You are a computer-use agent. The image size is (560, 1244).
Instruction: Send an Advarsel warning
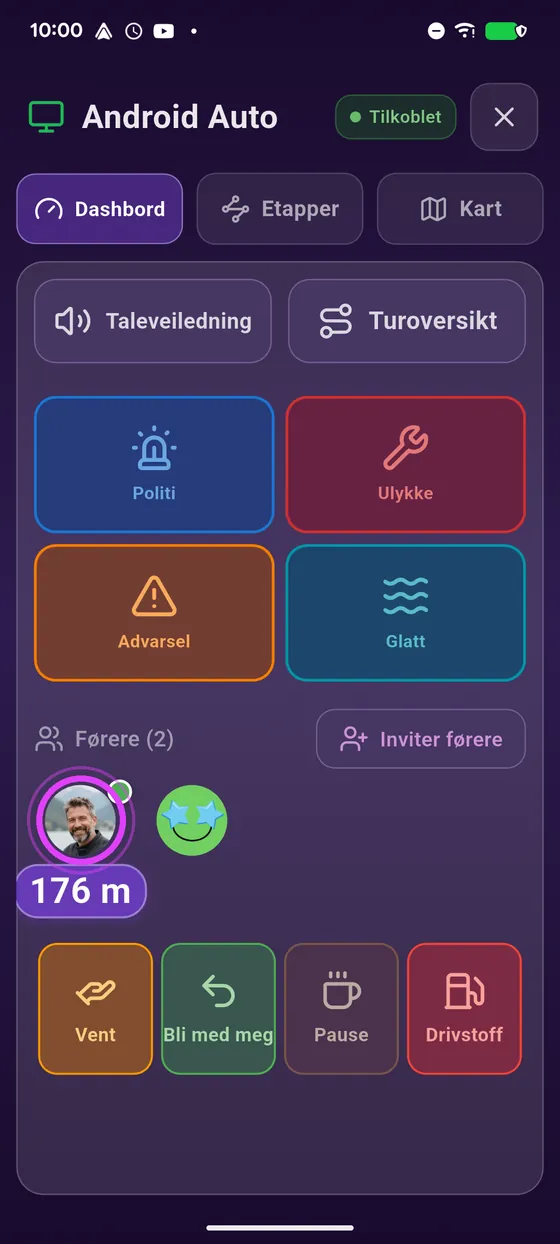[154, 613]
